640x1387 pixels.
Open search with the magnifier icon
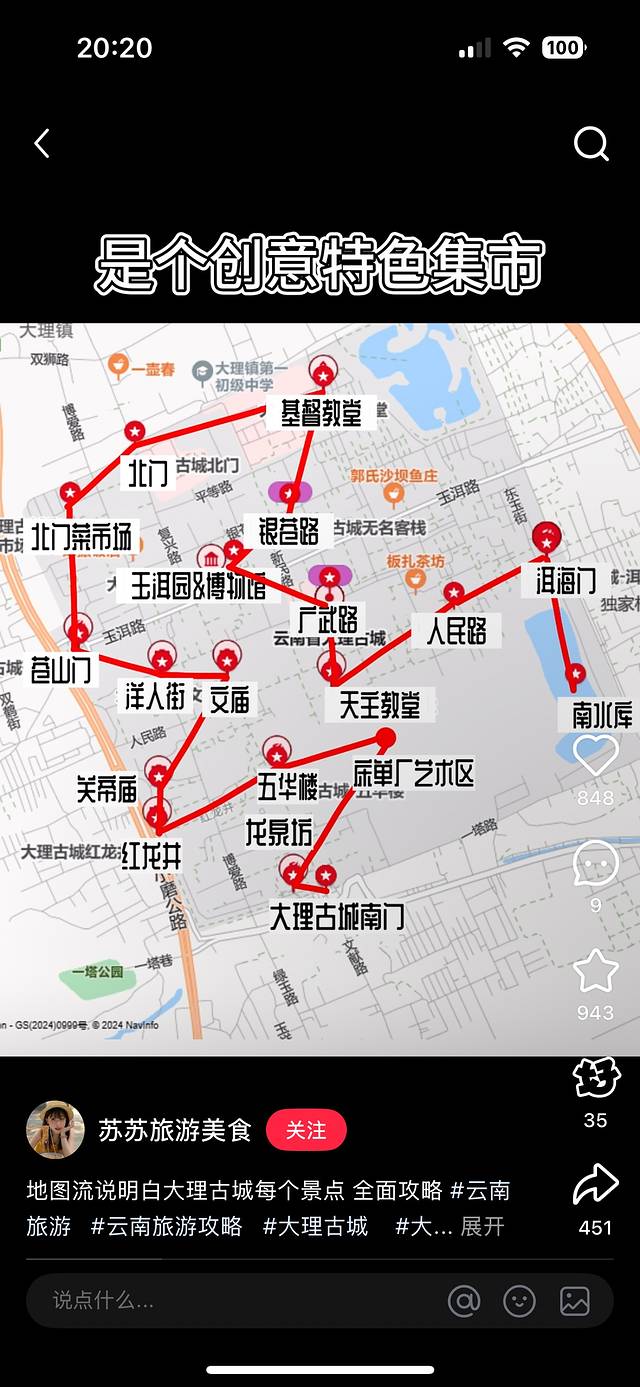tap(590, 144)
